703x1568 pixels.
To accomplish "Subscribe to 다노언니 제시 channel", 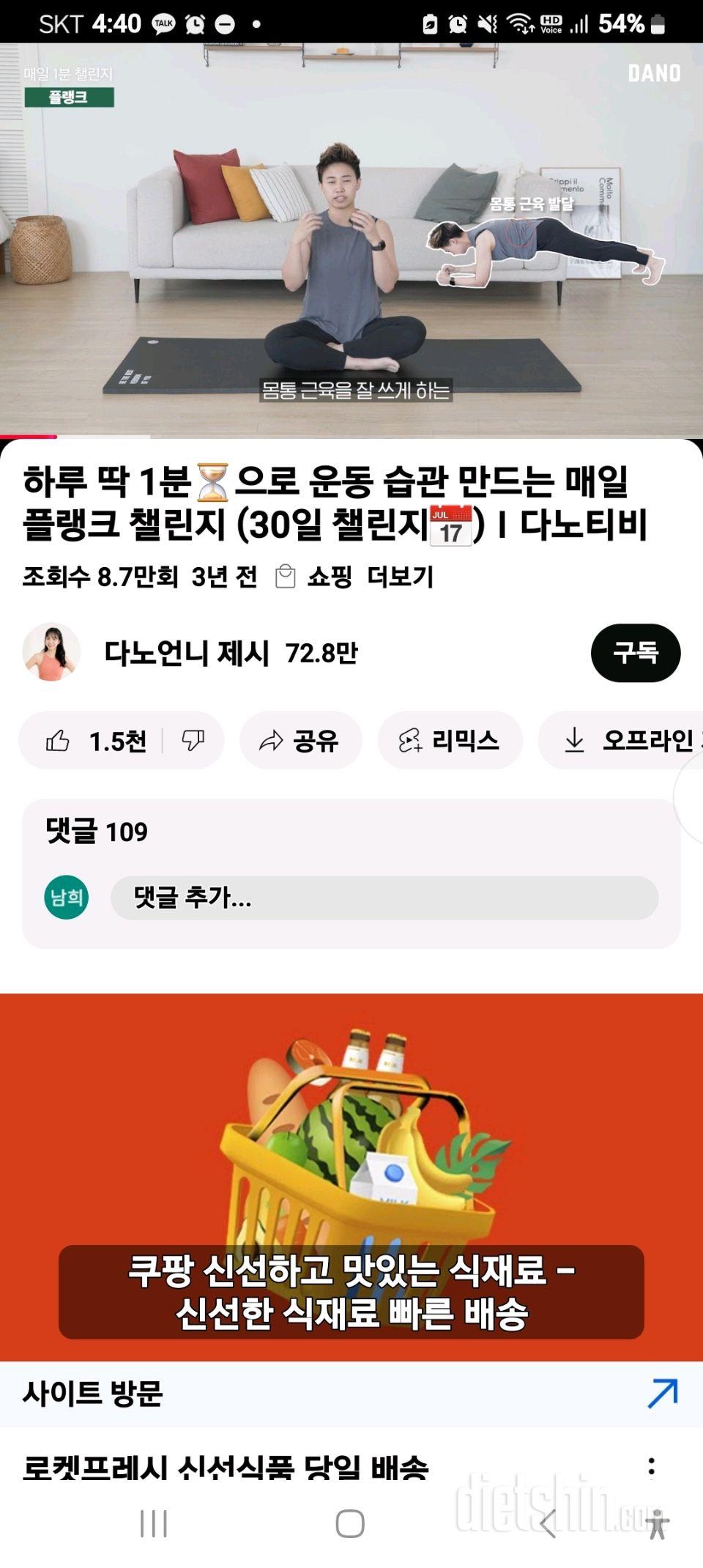I will click(x=635, y=652).
